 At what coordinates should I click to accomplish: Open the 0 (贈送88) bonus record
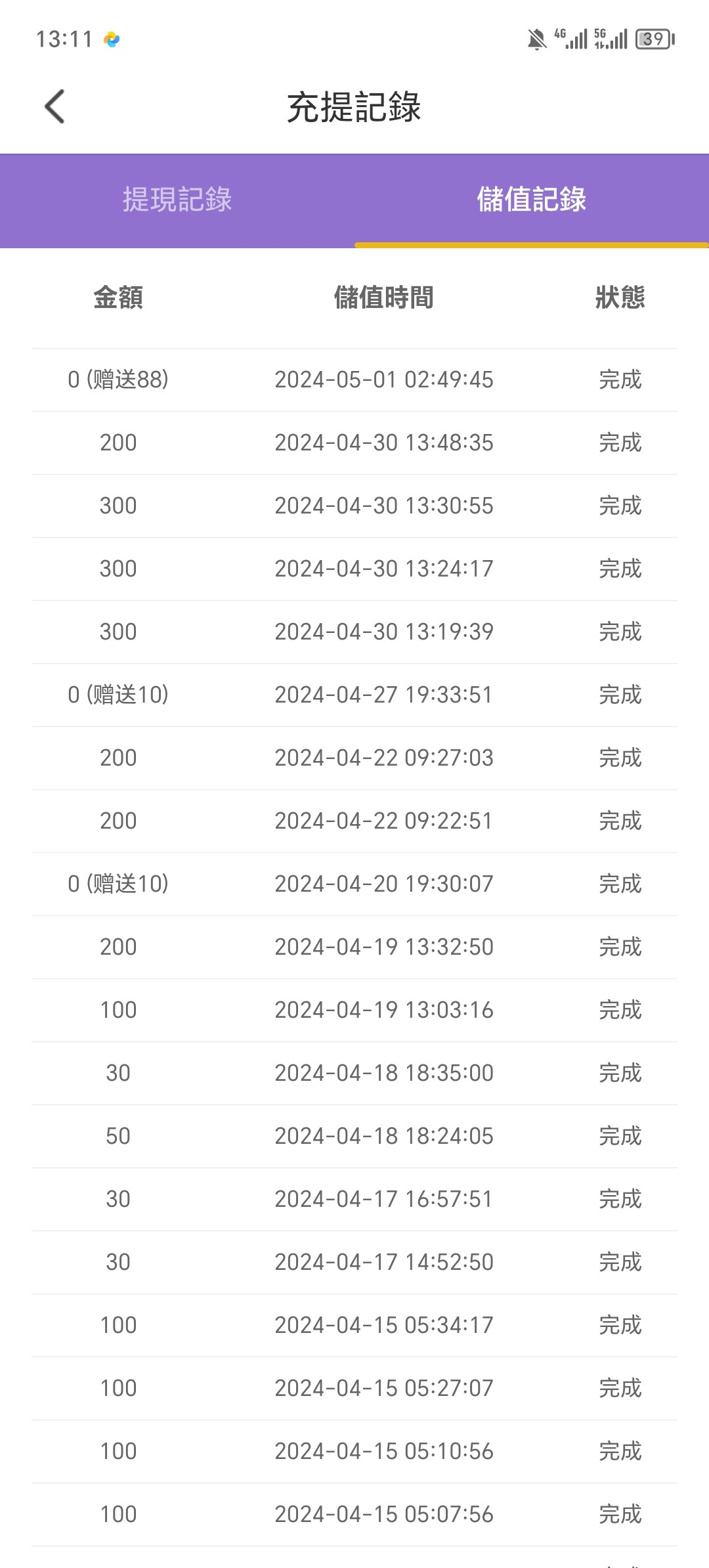click(x=354, y=380)
